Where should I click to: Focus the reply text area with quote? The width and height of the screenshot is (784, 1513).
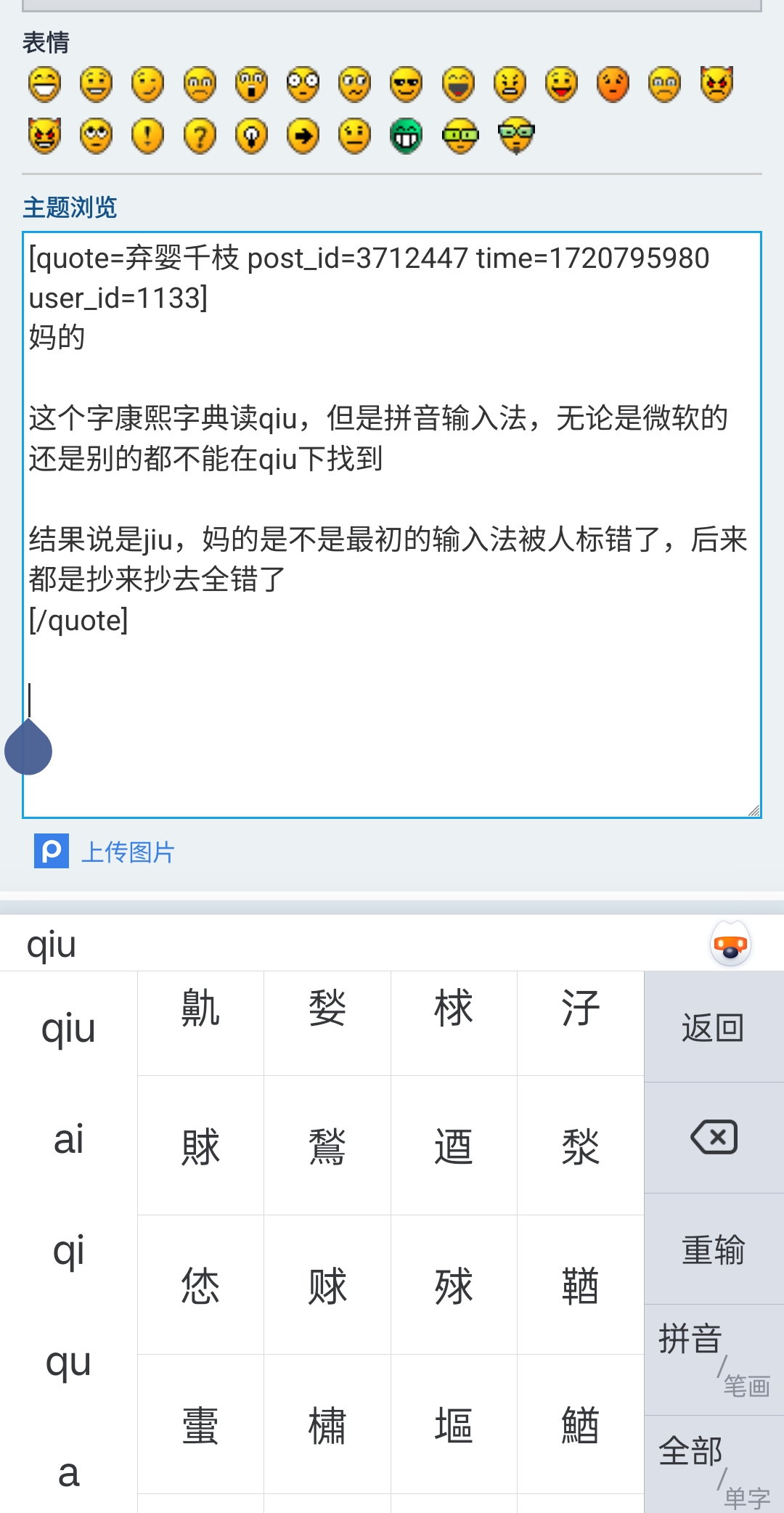pyautogui.click(x=392, y=525)
